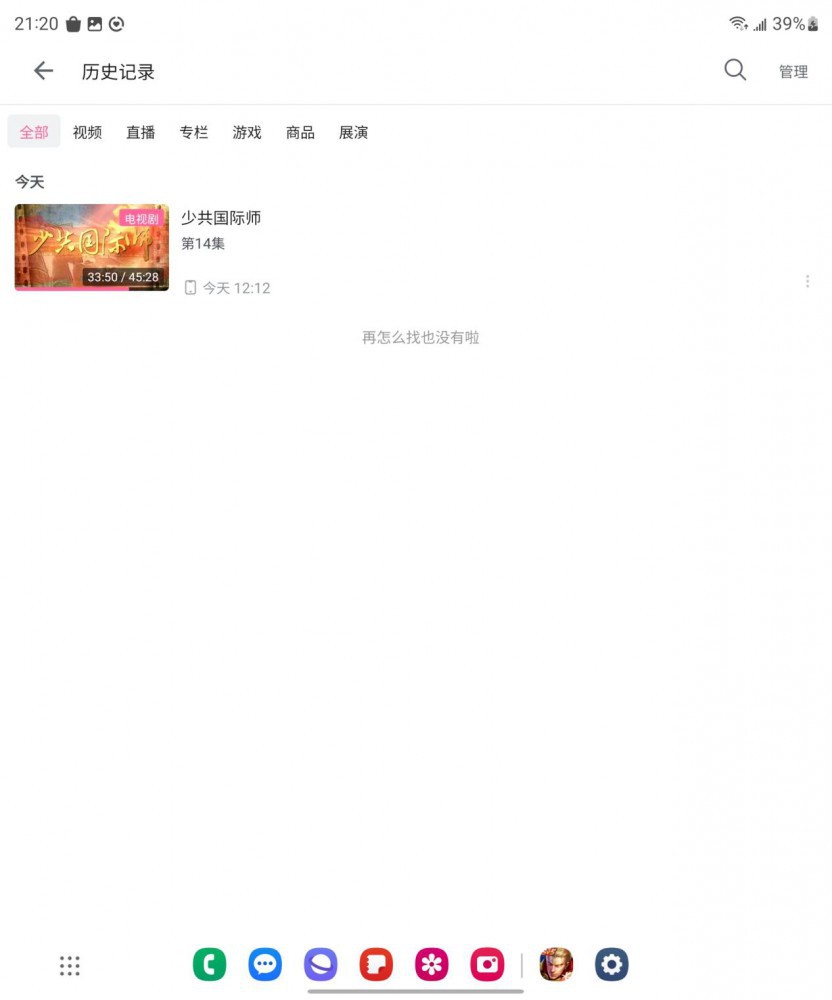Go back from the 历史记录 page

tap(43, 71)
